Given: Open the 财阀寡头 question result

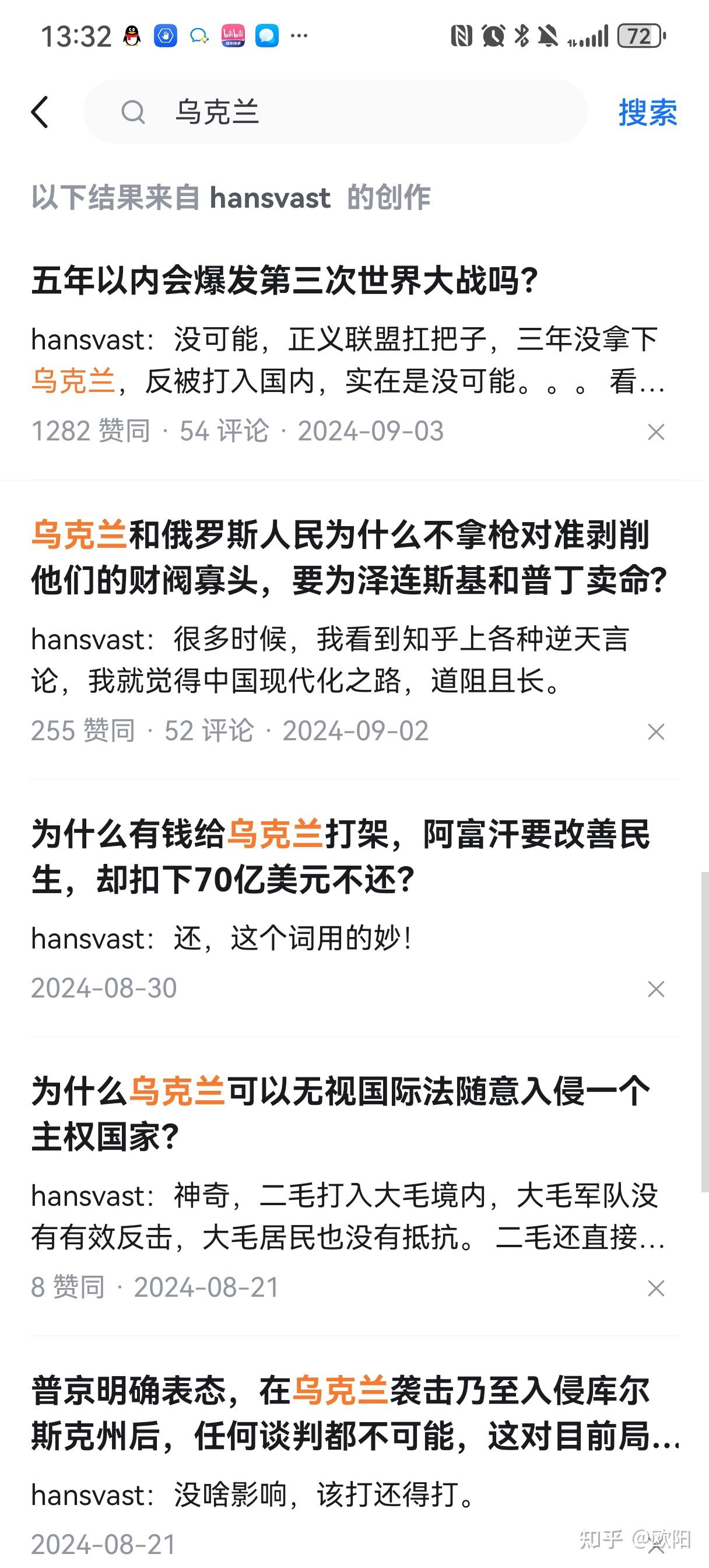Looking at the screenshot, I should pos(350,557).
